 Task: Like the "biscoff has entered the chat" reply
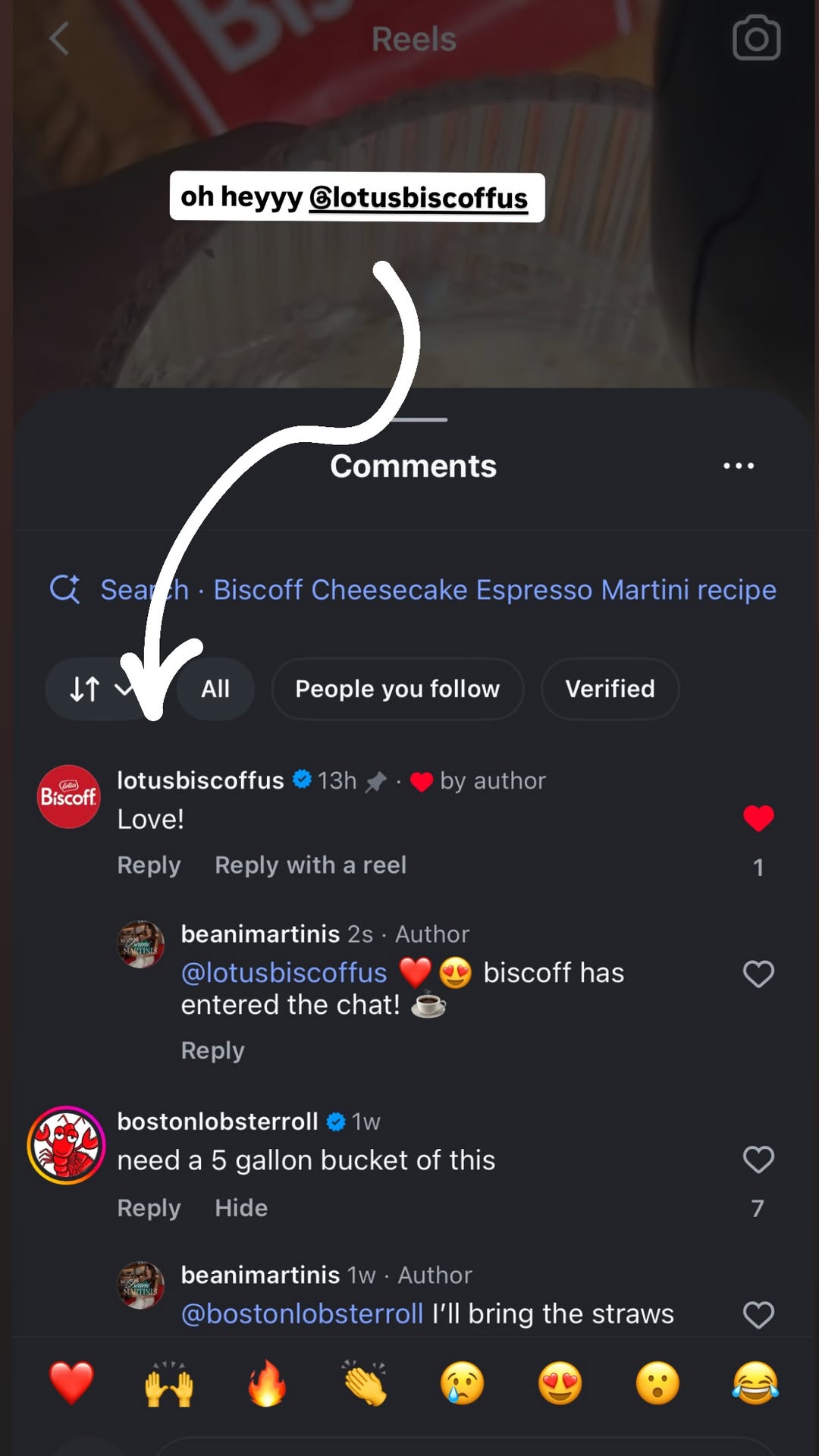[x=758, y=974]
